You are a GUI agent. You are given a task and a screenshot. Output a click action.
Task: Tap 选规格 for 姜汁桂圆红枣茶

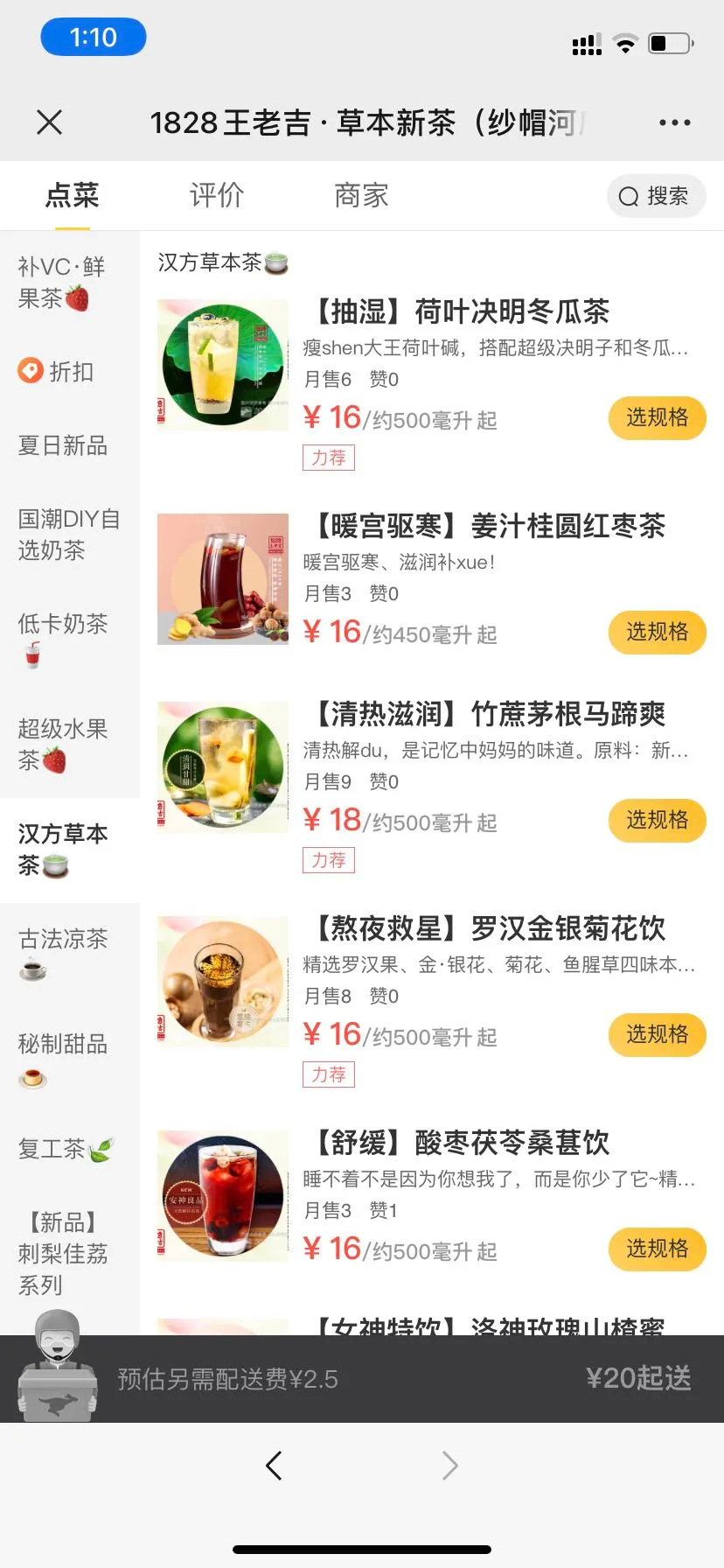pyautogui.click(x=657, y=632)
